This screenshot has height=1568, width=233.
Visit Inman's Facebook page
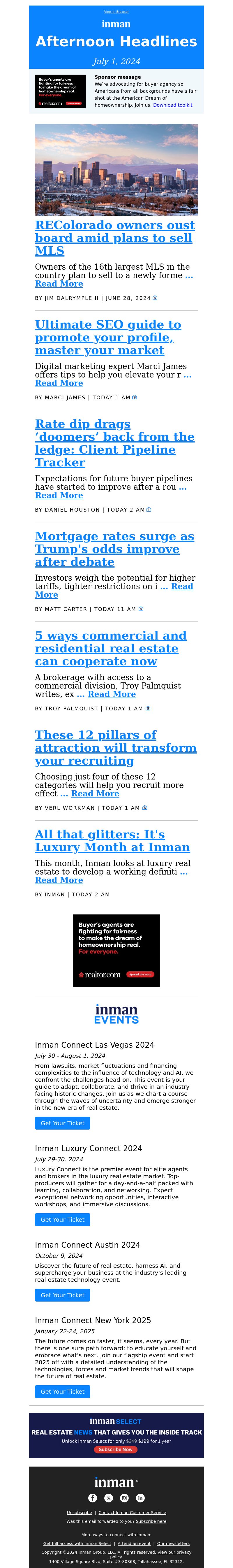(x=92, y=1498)
